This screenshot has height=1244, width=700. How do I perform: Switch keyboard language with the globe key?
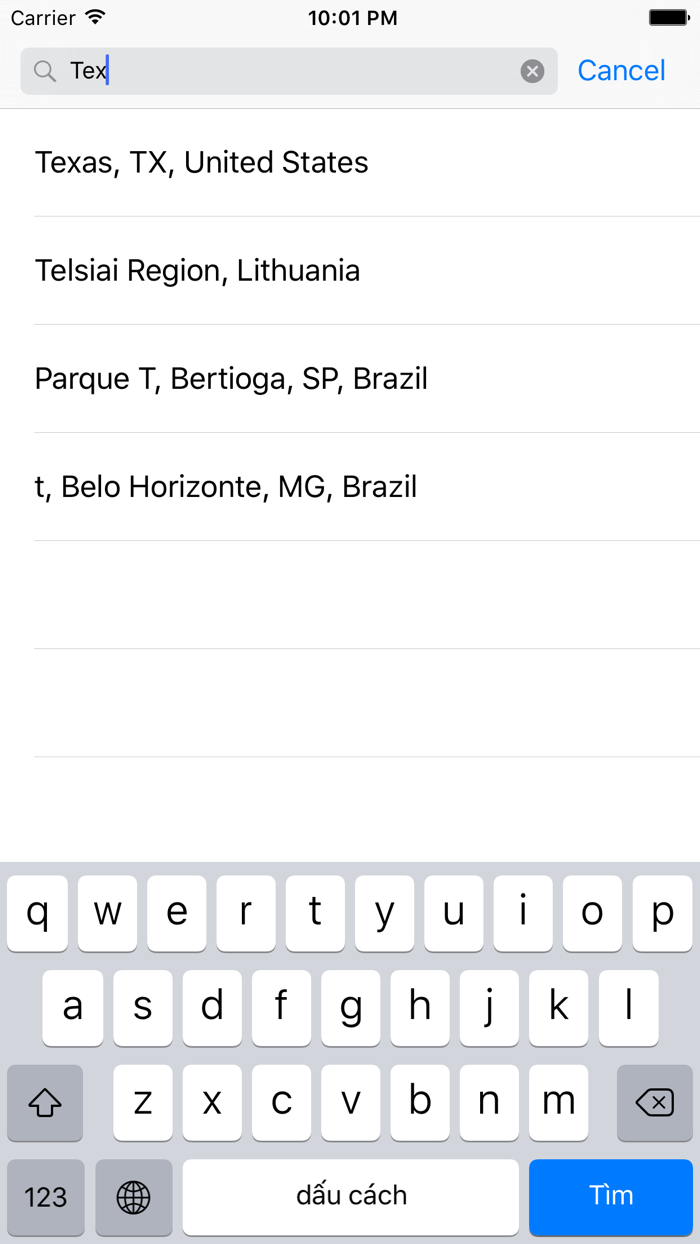point(134,1197)
